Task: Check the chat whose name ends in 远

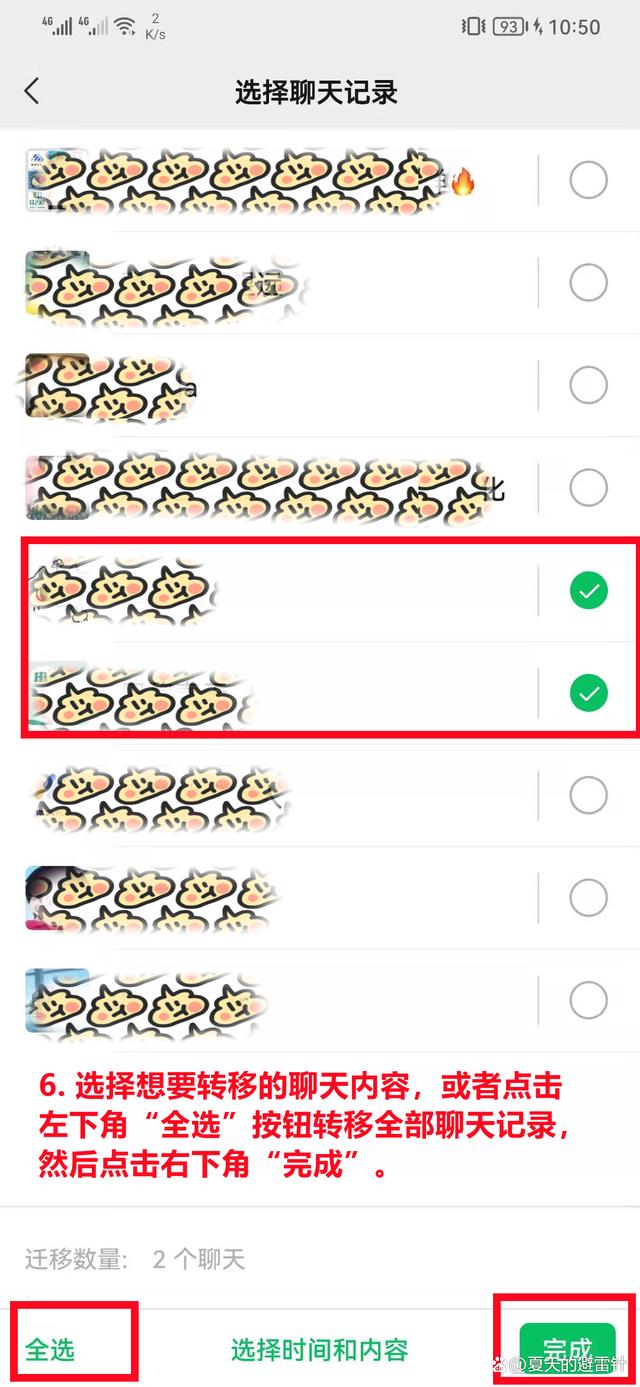Action: (588, 283)
